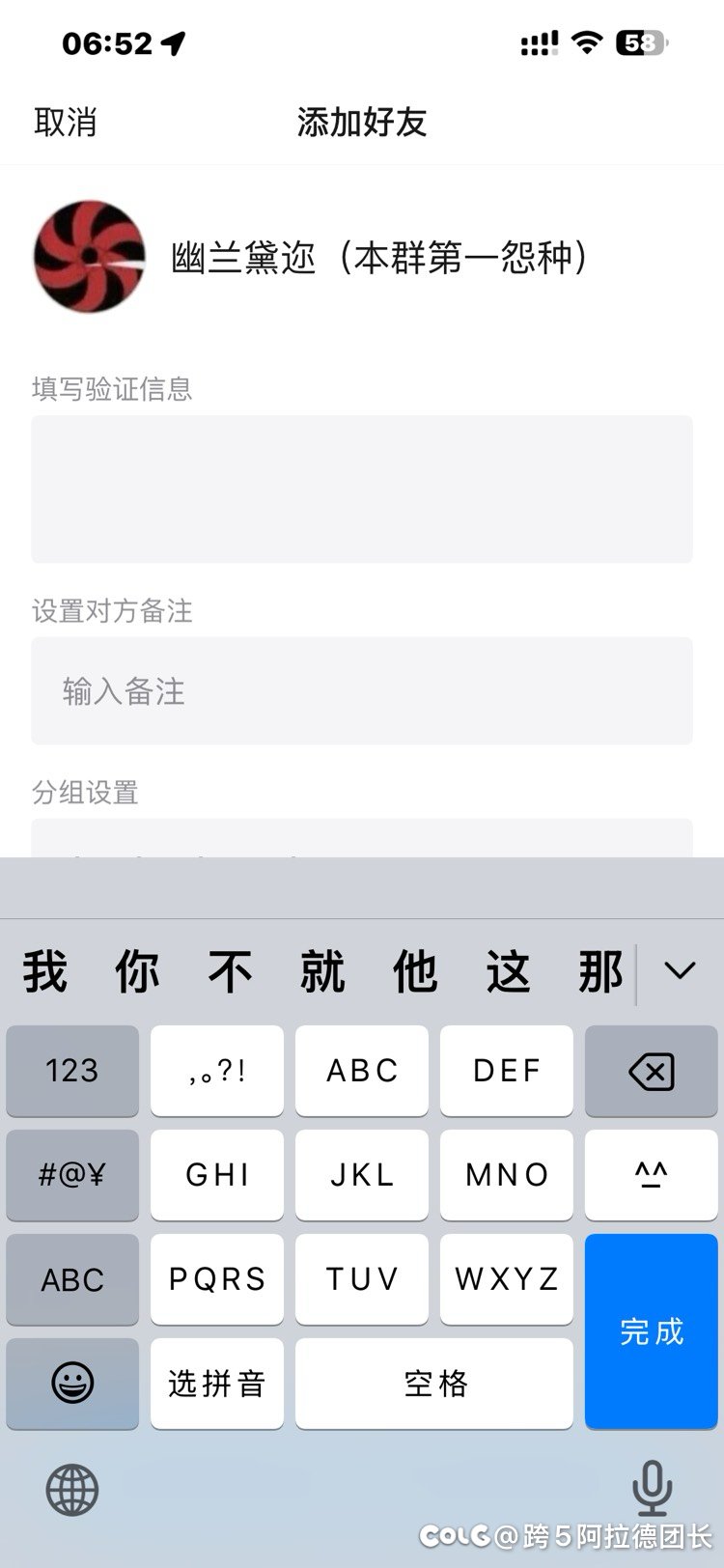The image size is (724, 1568).
Task: Open the 分组设置 group selection row
Action: pos(362,838)
